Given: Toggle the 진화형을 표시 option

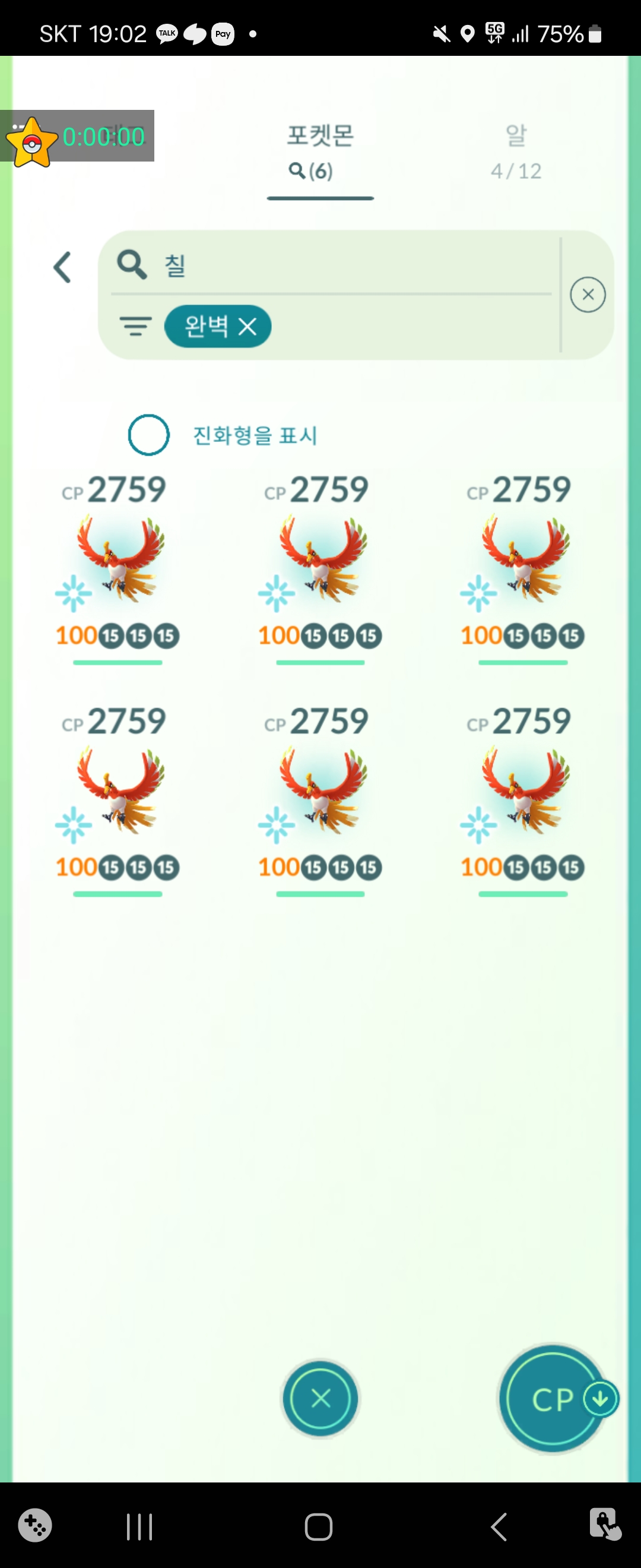Looking at the screenshot, I should click(148, 435).
